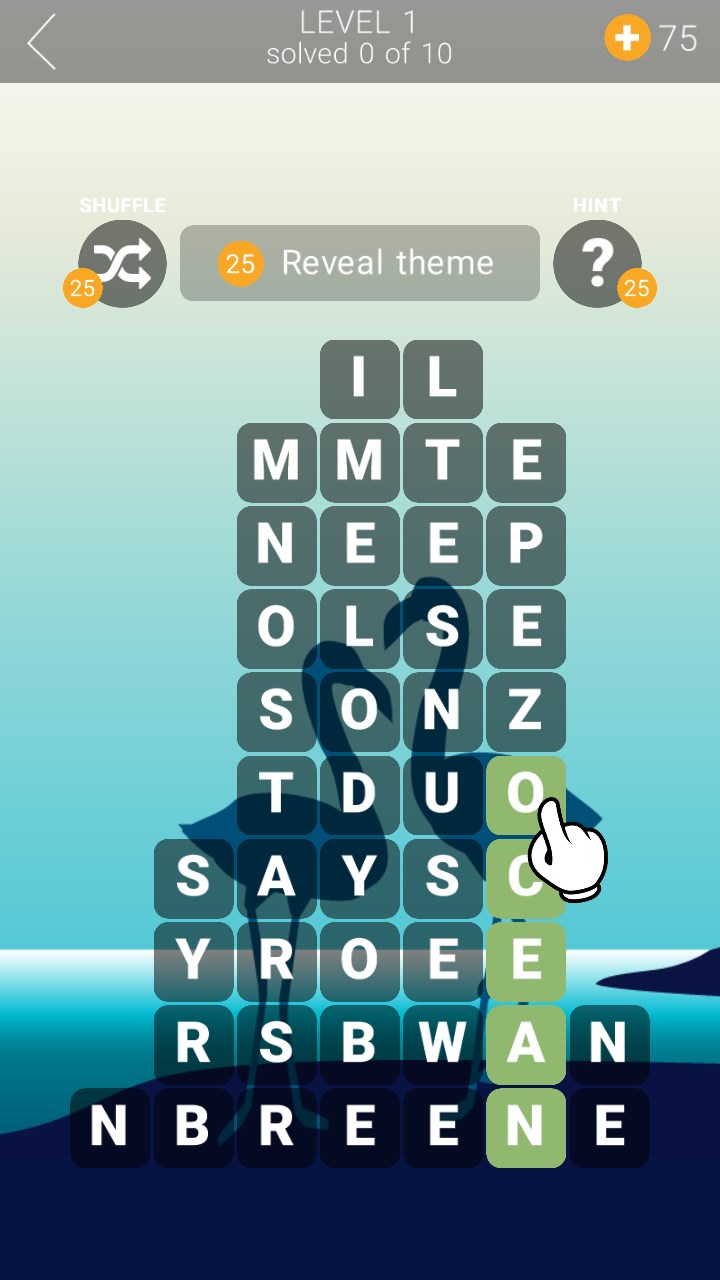Image resolution: width=720 pixels, height=1280 pixels.
Task: Use the Hint question mark button
Action: (597, 264)
